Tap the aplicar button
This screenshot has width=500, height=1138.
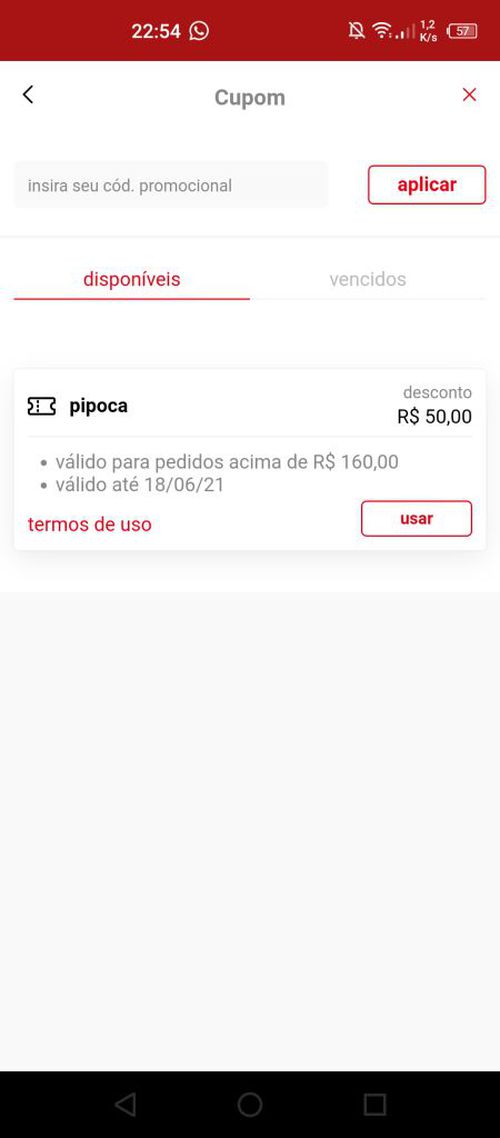[x=427, y=184]
